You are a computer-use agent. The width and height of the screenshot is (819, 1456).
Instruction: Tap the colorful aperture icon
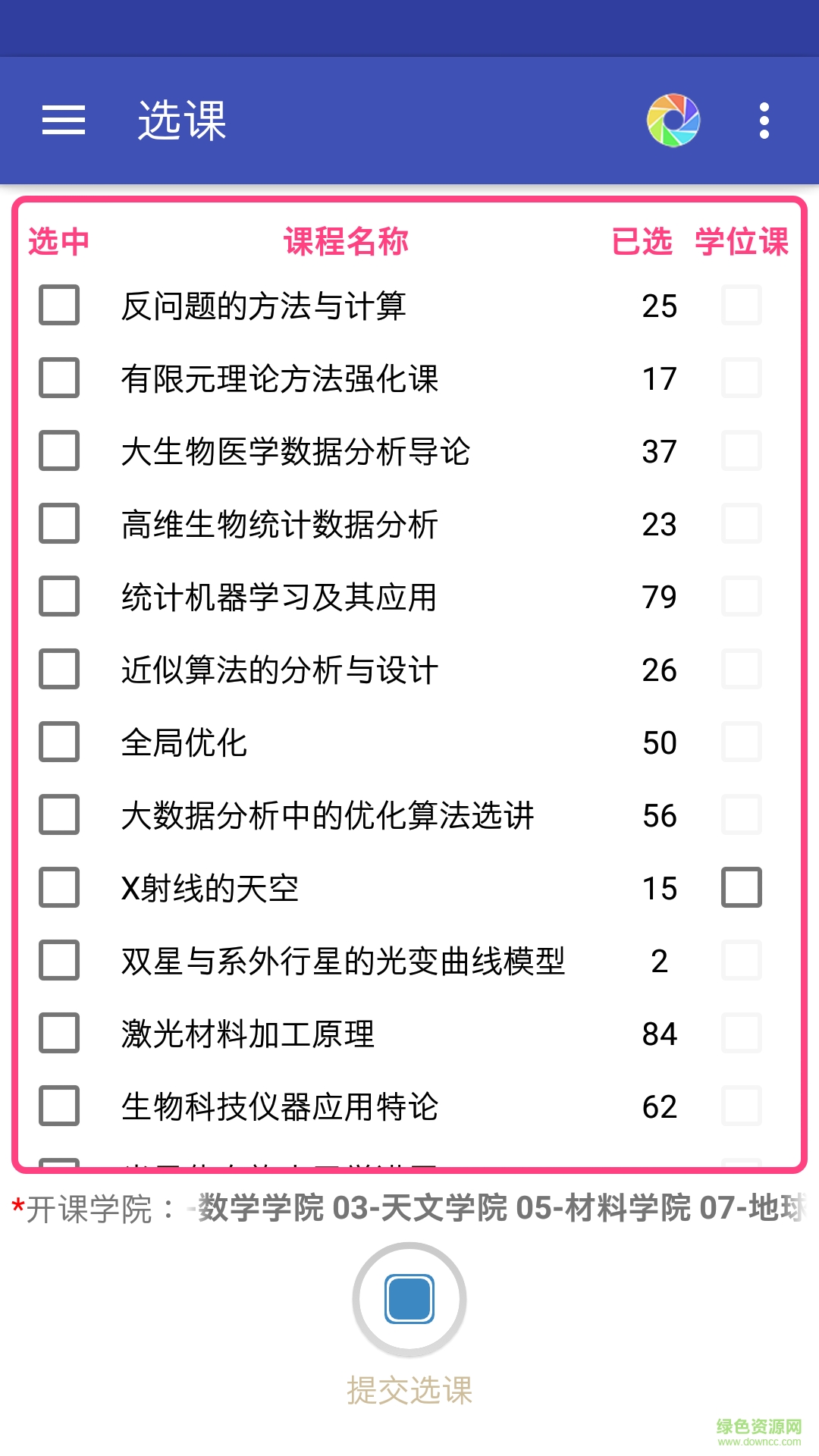(673, 121)
